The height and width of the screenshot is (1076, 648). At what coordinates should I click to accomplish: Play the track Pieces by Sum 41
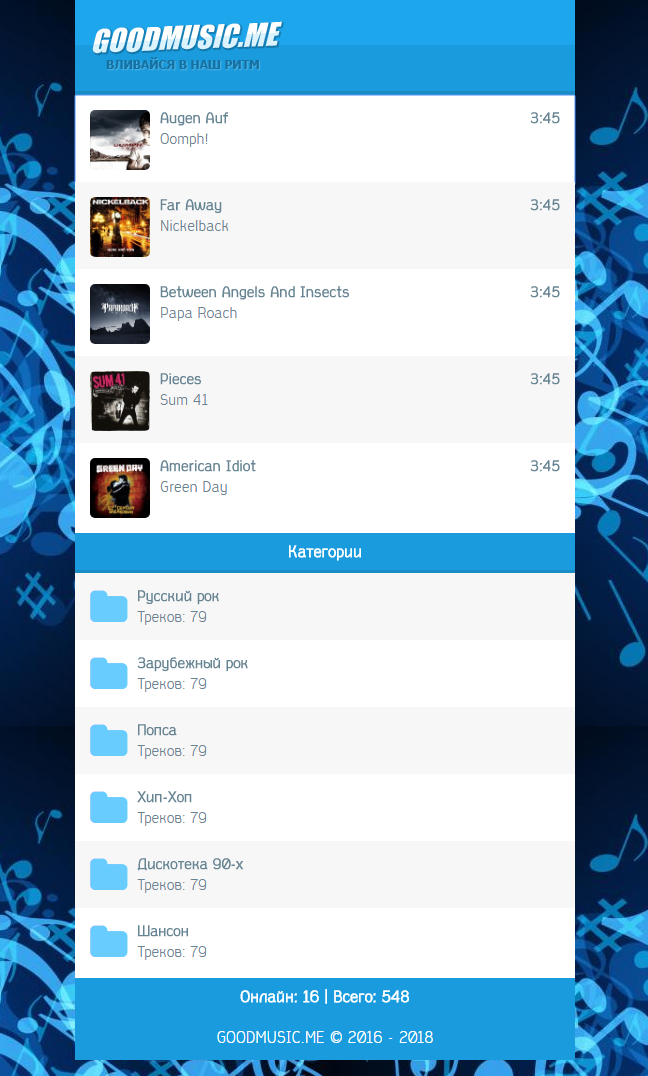[181, 379]
